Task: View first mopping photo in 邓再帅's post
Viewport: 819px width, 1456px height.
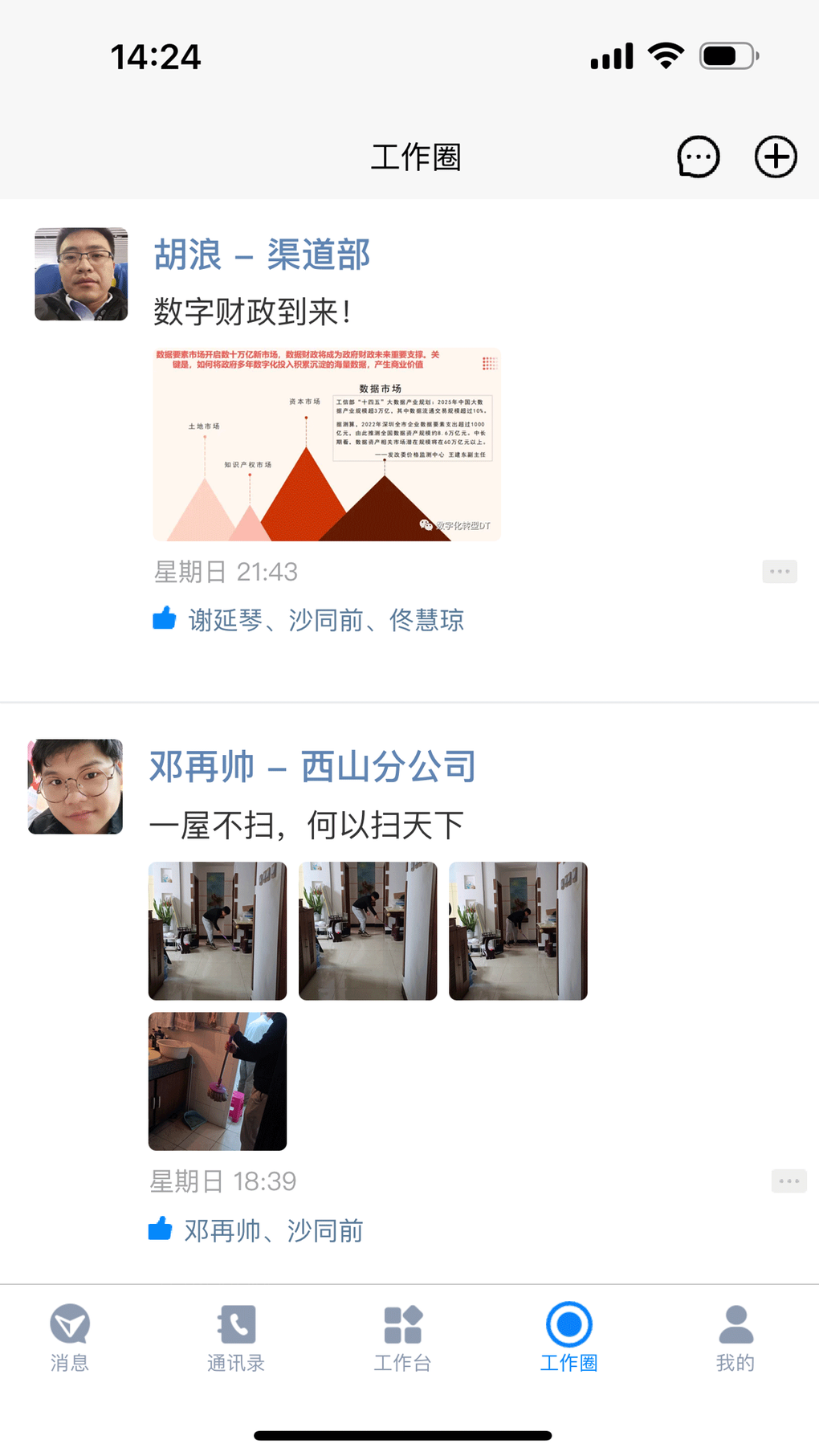Action: click(x=218, y=931)
